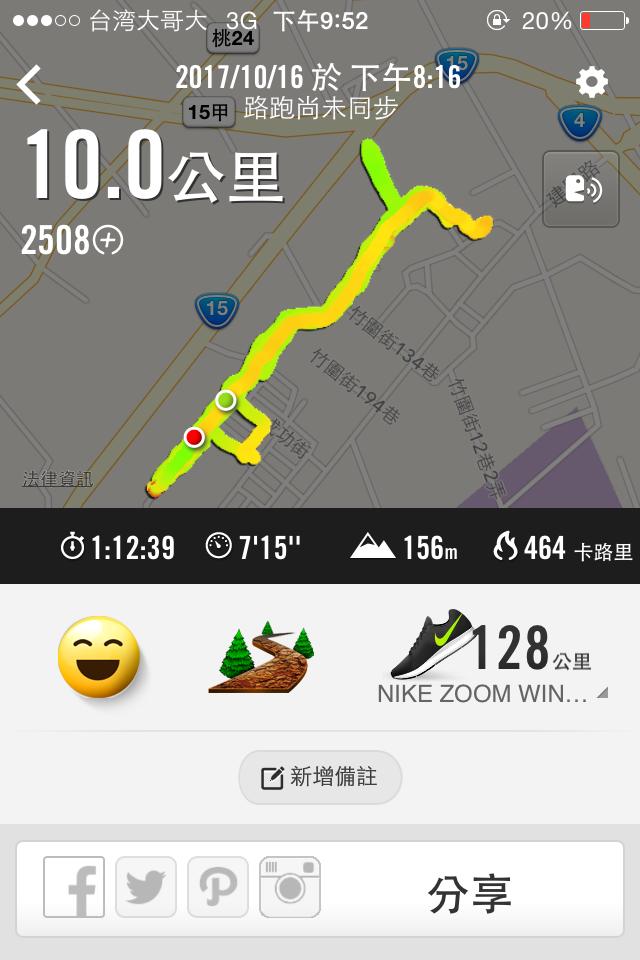Open NikeFuel details next to 2508
Viewport: 640px width, 960px height.
108,240
